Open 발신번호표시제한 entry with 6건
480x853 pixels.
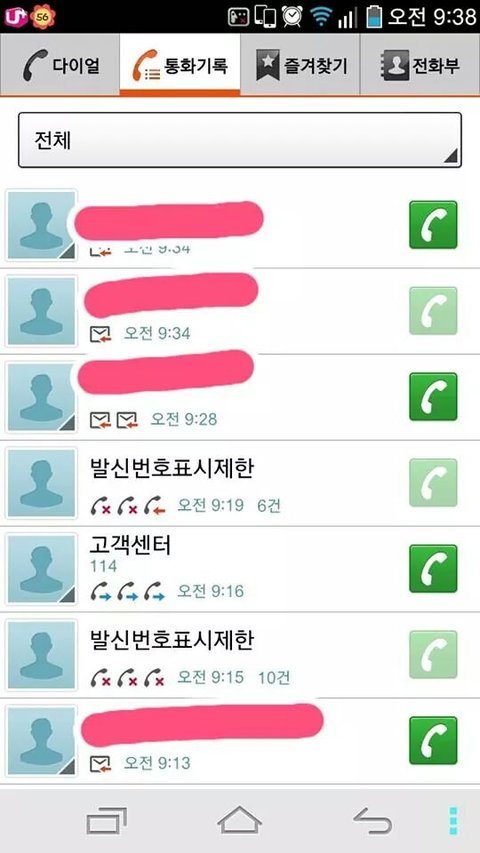pos(240,483)
